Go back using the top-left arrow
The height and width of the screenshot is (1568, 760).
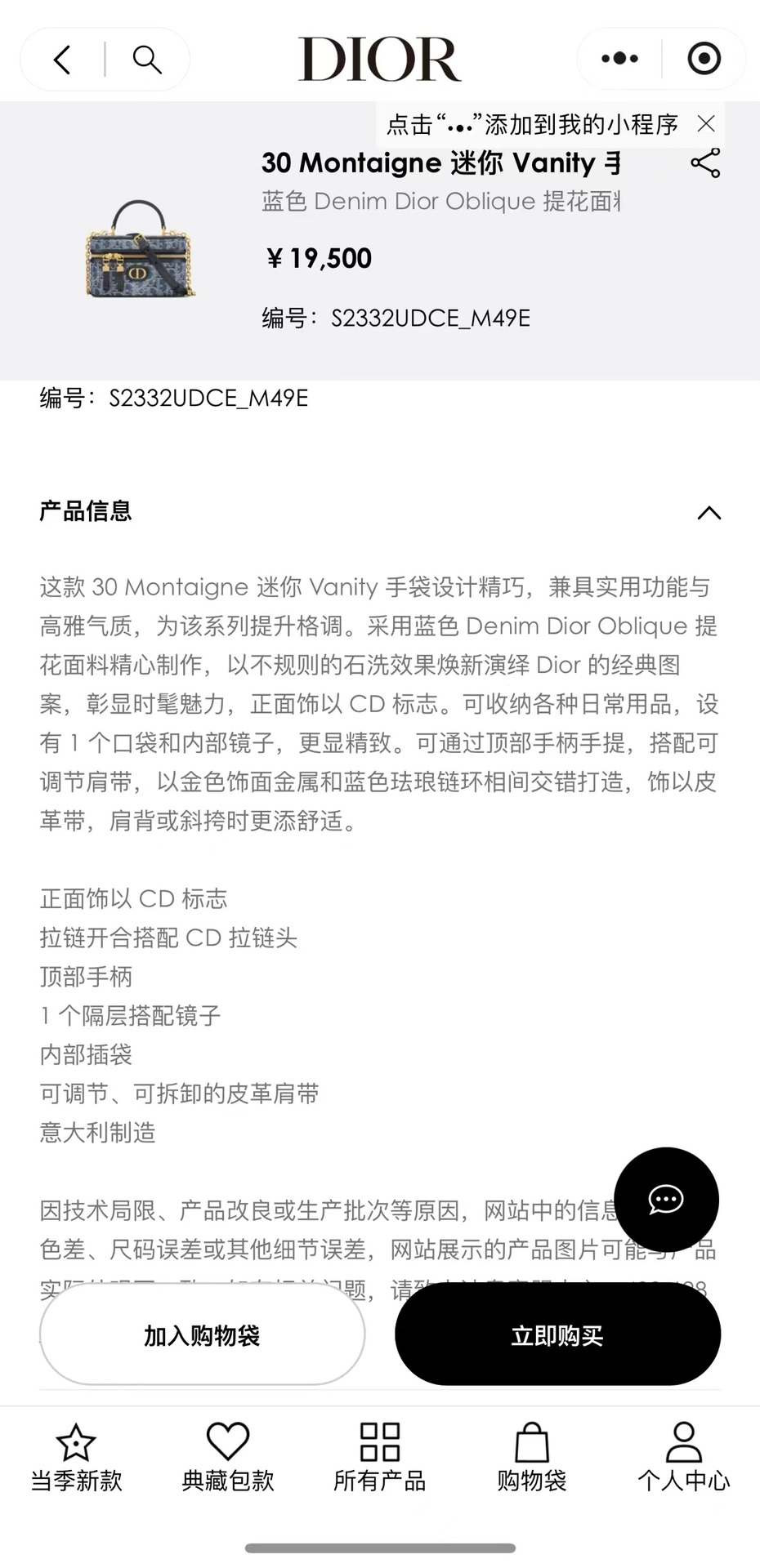[x=63, y=60]
